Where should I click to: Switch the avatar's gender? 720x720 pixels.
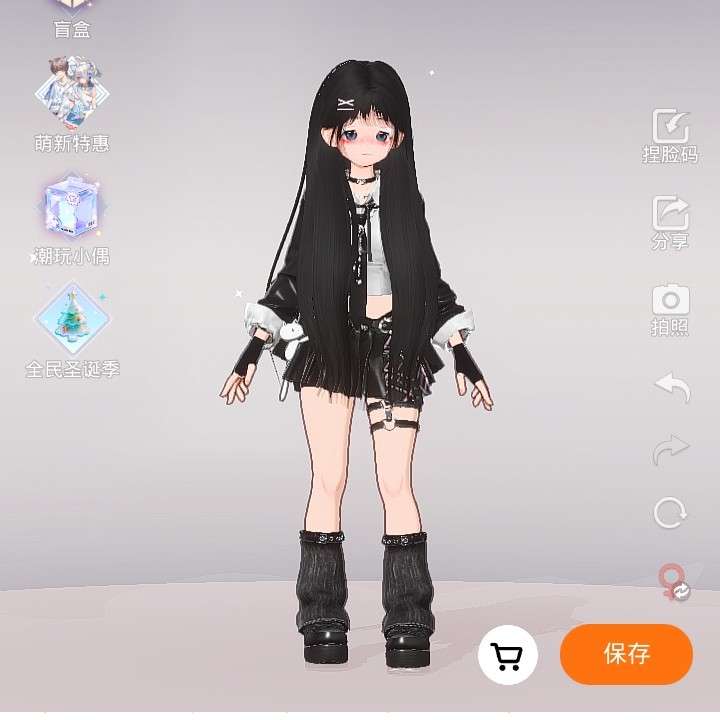(x=672, y=582)
